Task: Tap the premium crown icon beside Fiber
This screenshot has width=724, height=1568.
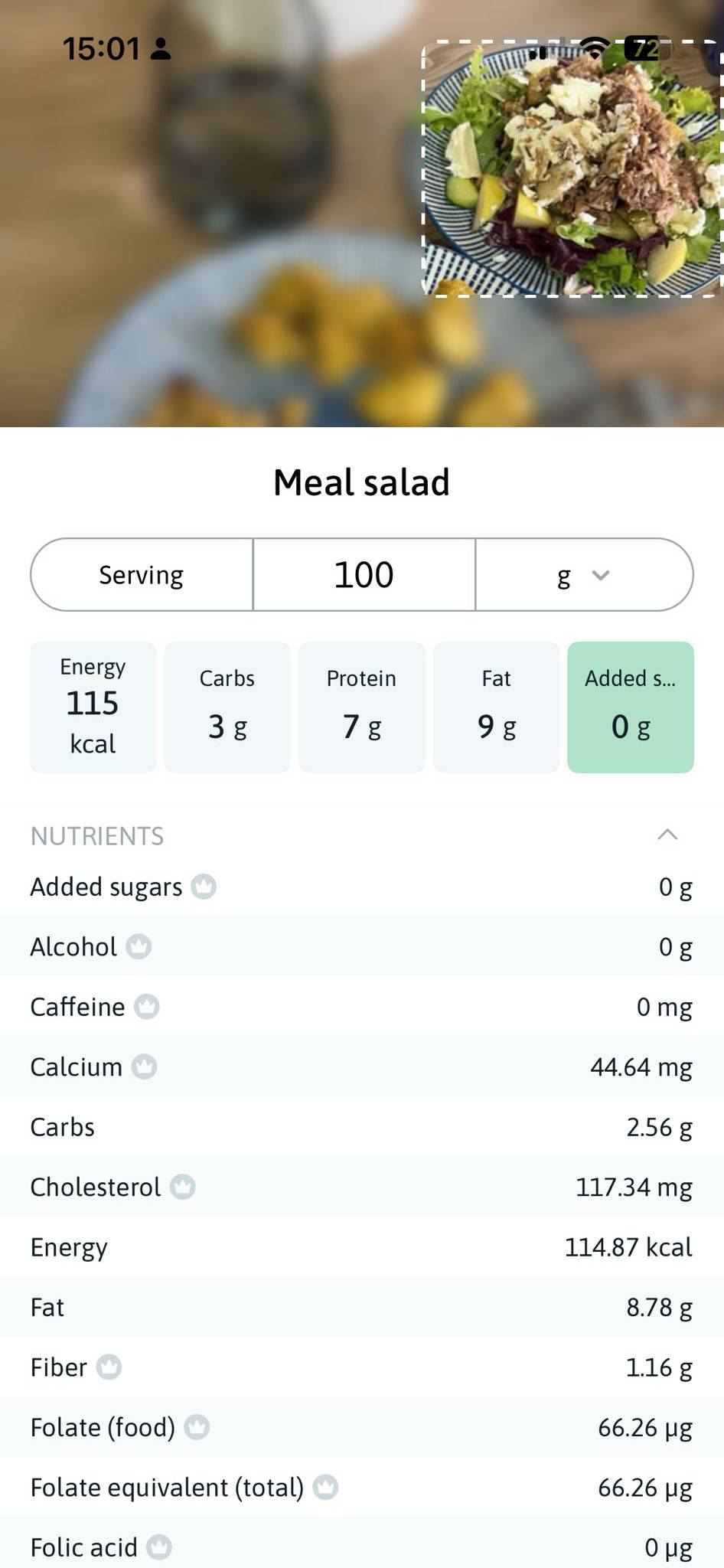Action: point(109,1367)
